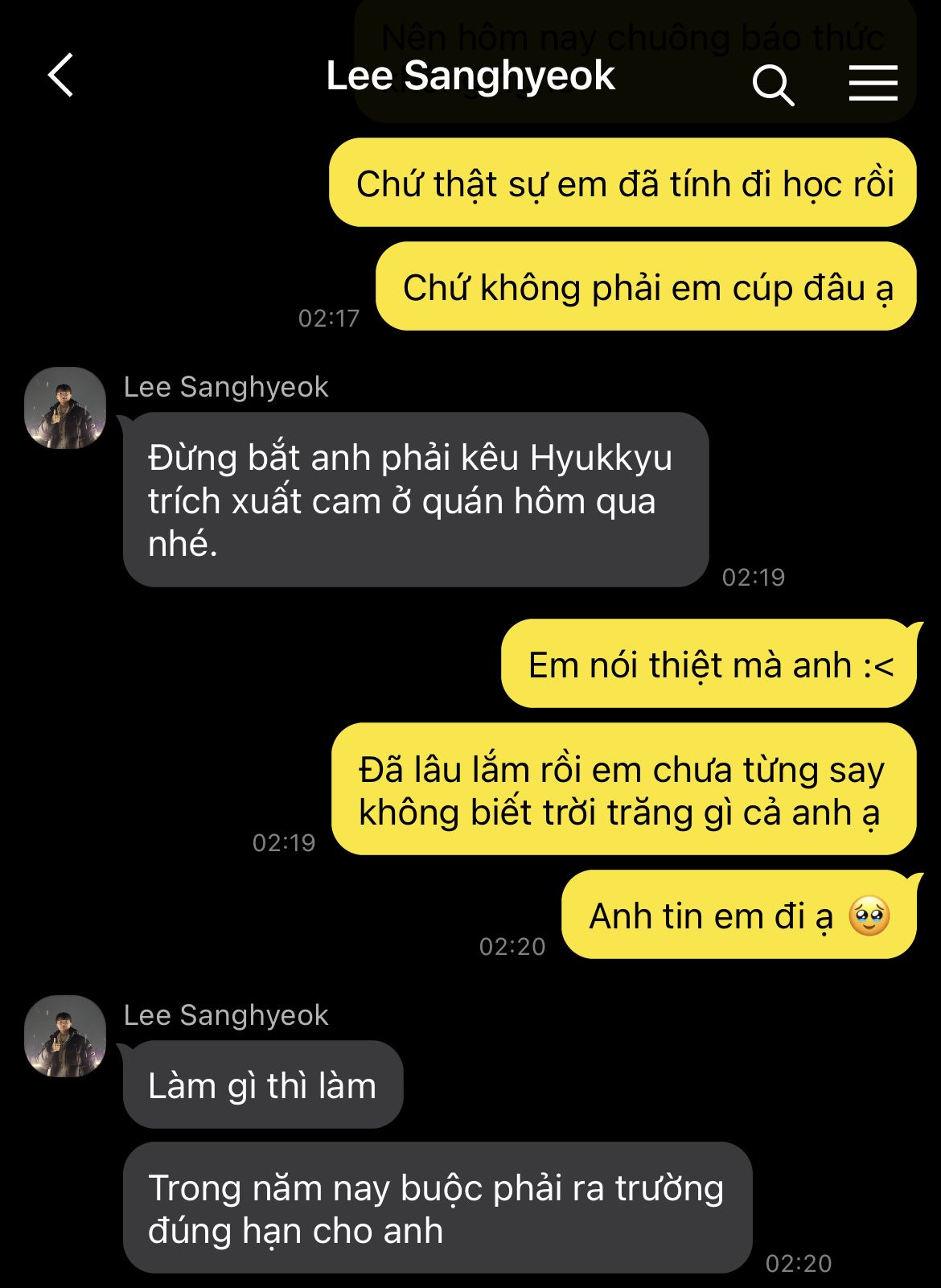Screen dimensions: 941x1288
Task: Search within this conversation
Action: (x=773, y=84)
